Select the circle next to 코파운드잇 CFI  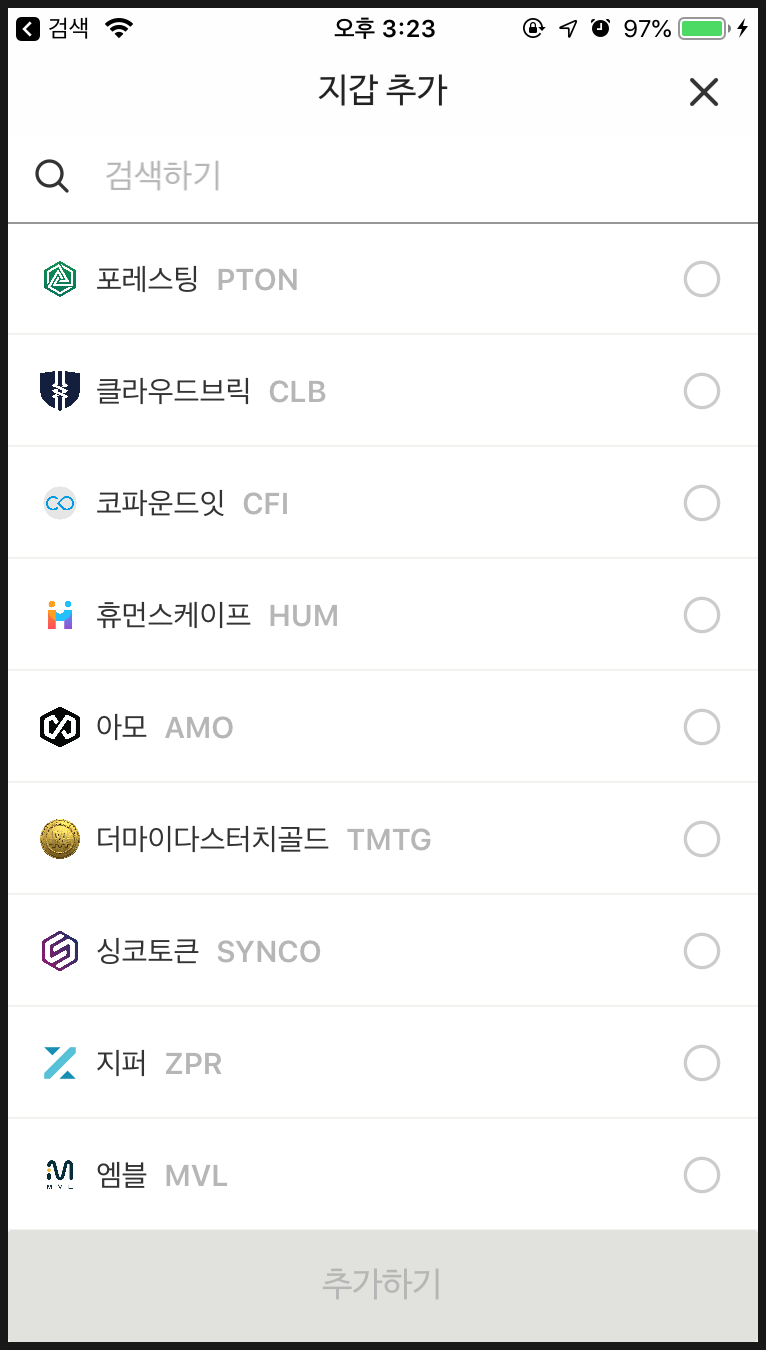(x=703, y=503)
